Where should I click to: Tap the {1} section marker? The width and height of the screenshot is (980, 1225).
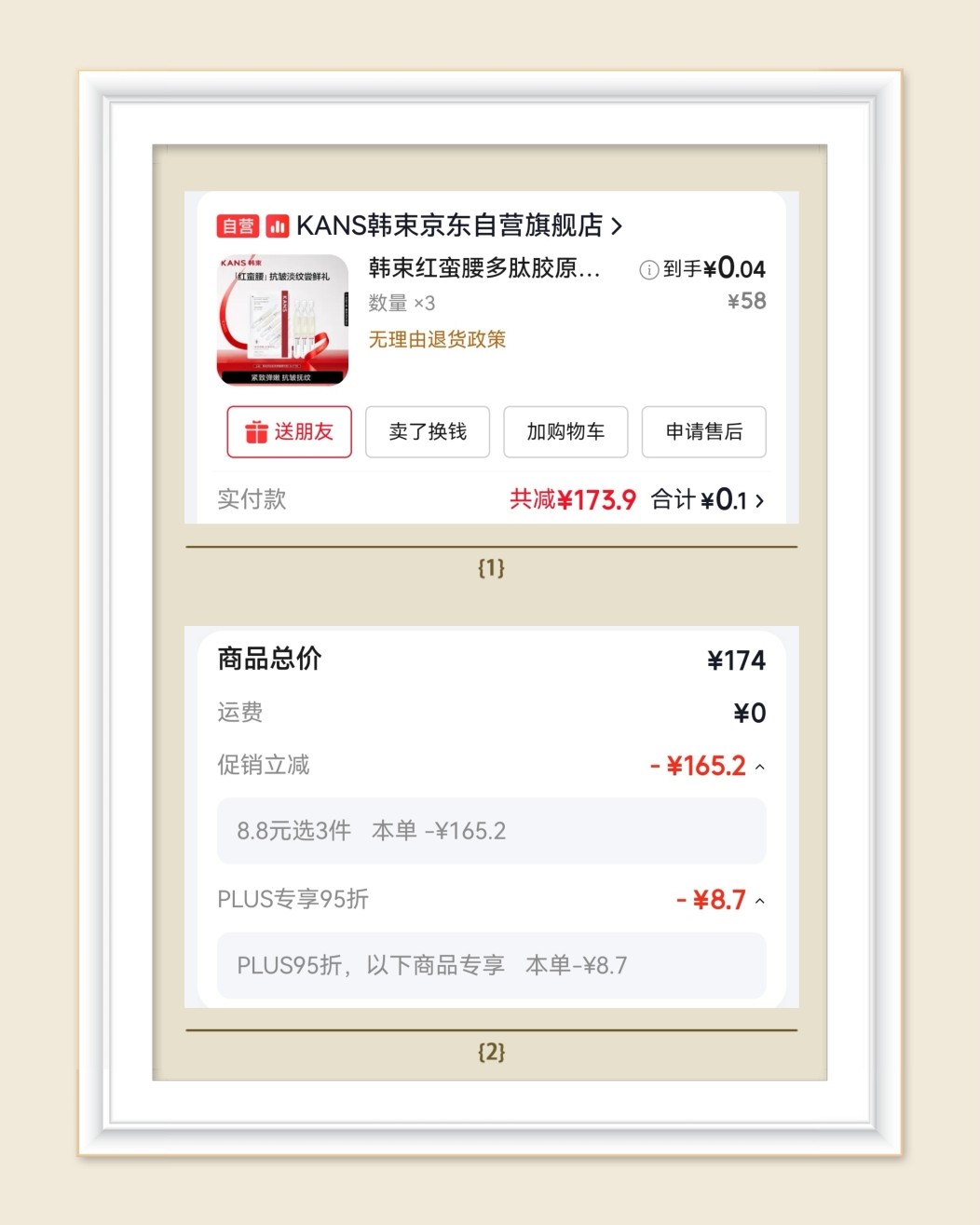(491, 566)
